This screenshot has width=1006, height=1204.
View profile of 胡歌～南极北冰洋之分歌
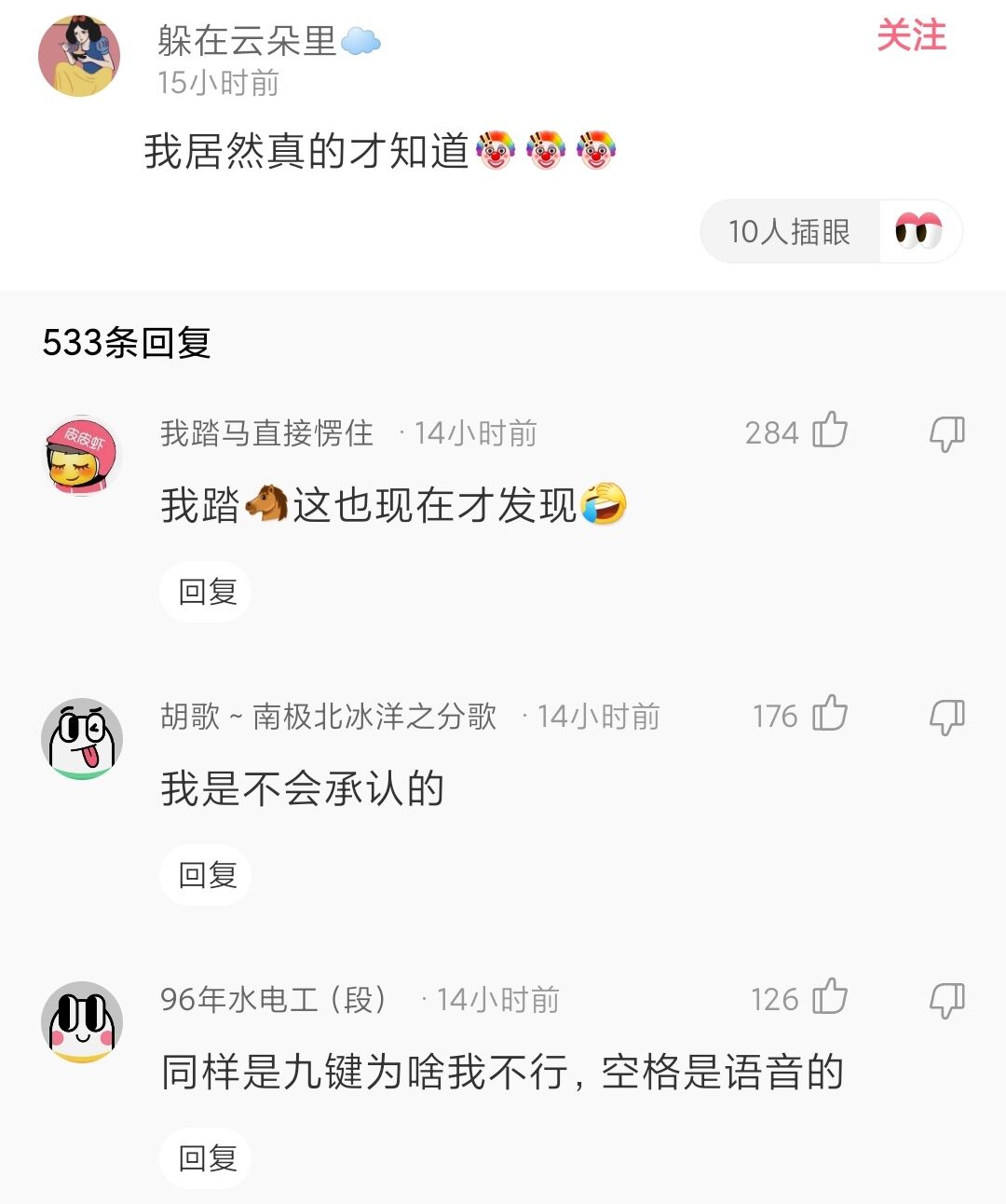82,739
